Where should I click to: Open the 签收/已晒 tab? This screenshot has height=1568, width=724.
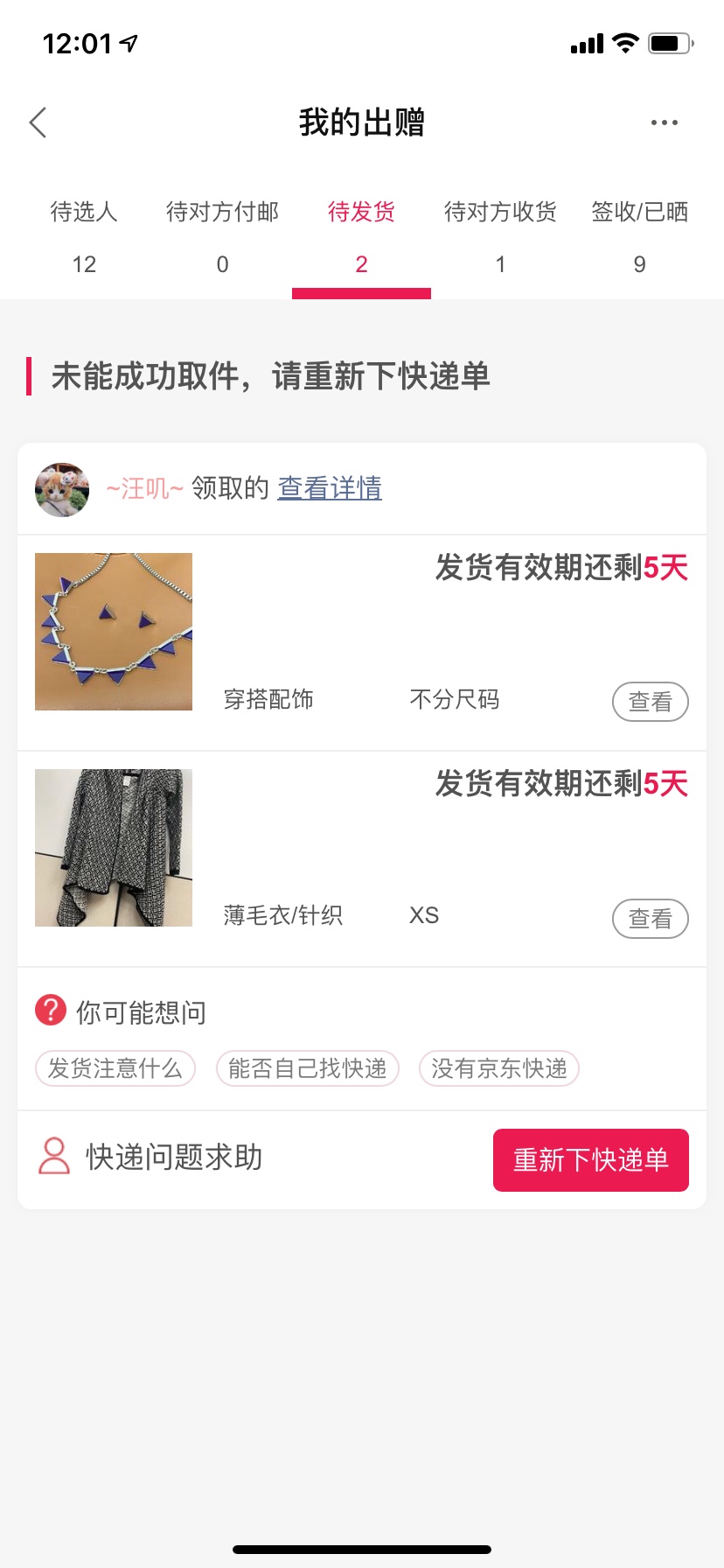[639, 236]
